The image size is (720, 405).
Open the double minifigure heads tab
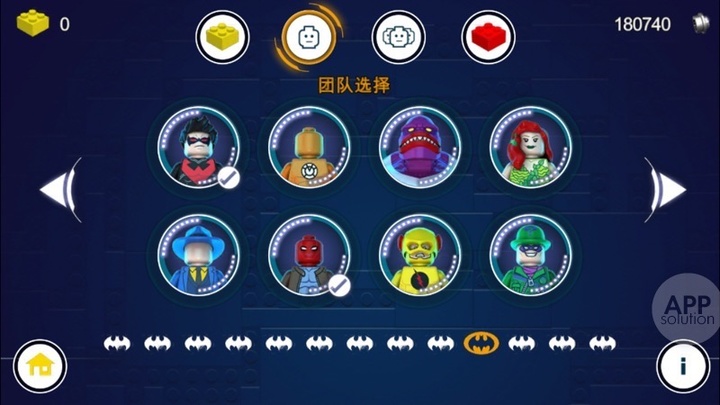coord(399,37)
